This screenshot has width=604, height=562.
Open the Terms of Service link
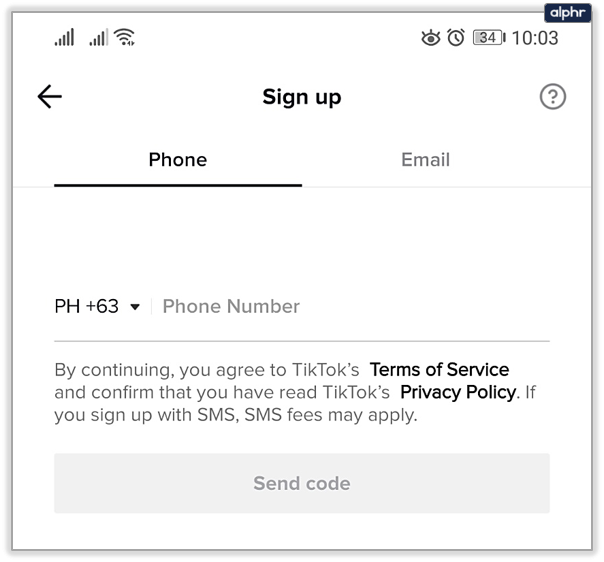coord(439,370)
